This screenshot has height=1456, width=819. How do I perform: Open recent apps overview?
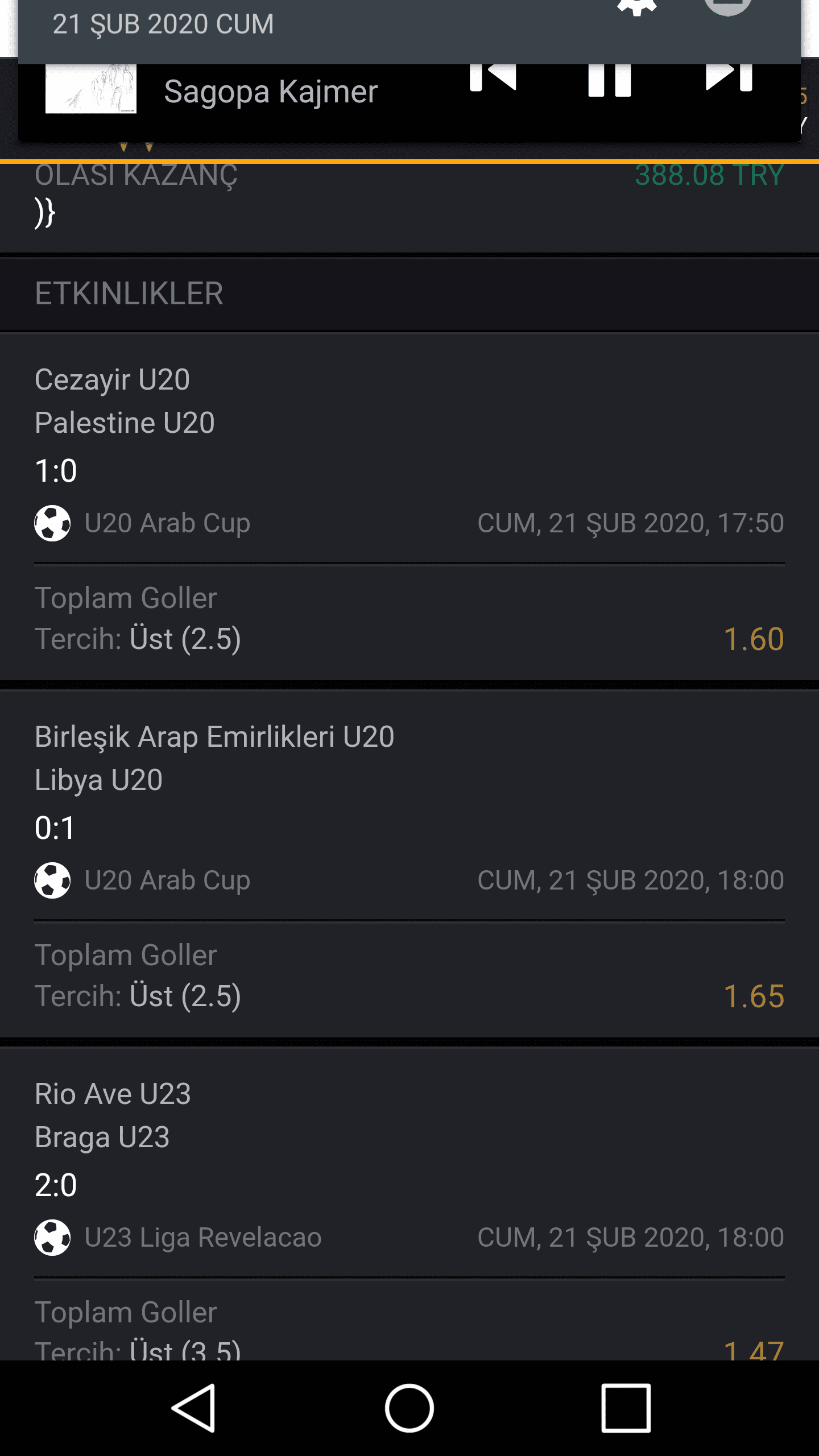626,1408
